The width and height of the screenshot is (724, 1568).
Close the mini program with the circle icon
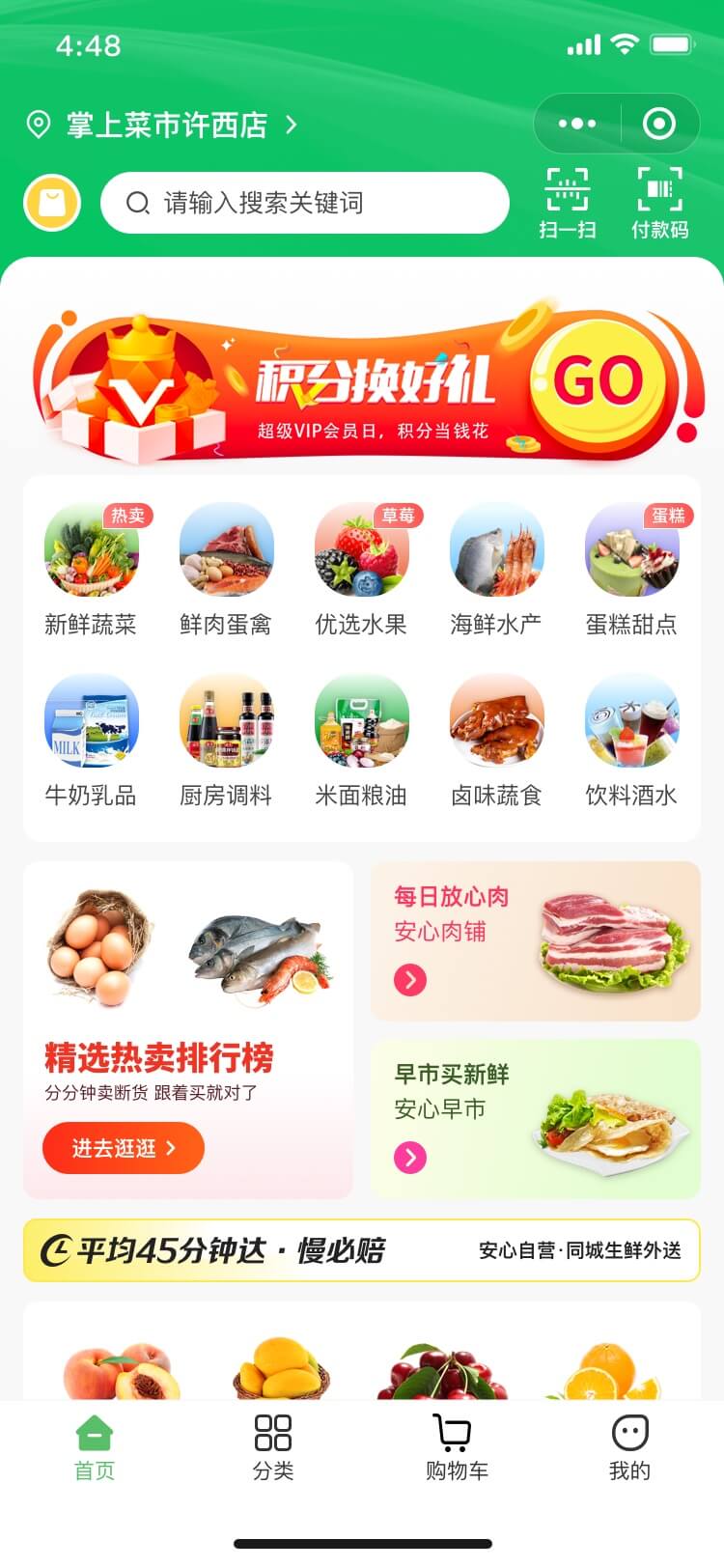point(659,124)
